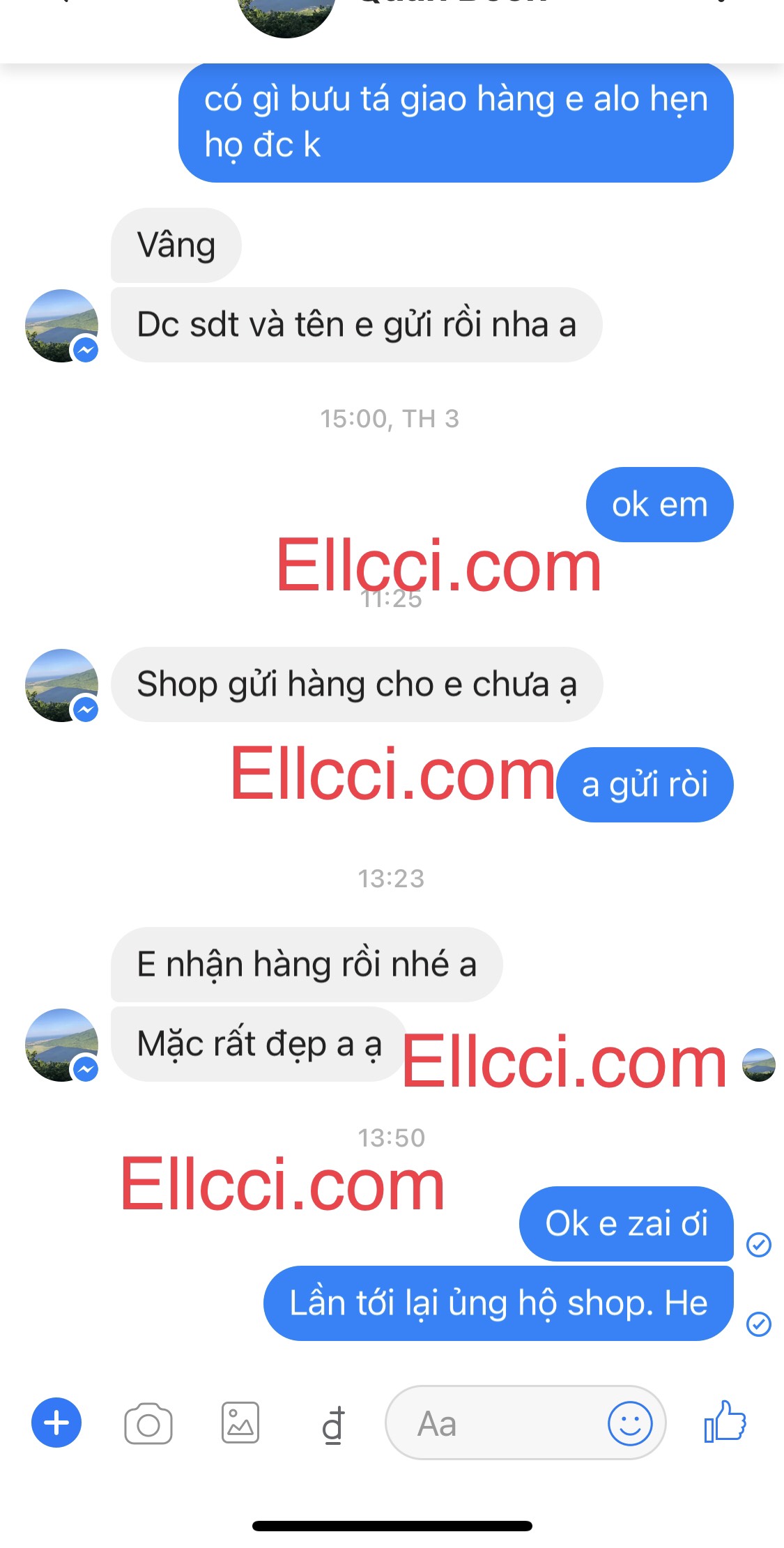The height and width of the screenshot is (1548, 784).
Task: Open the camera to take a photo
Action: click(148, 1423)
